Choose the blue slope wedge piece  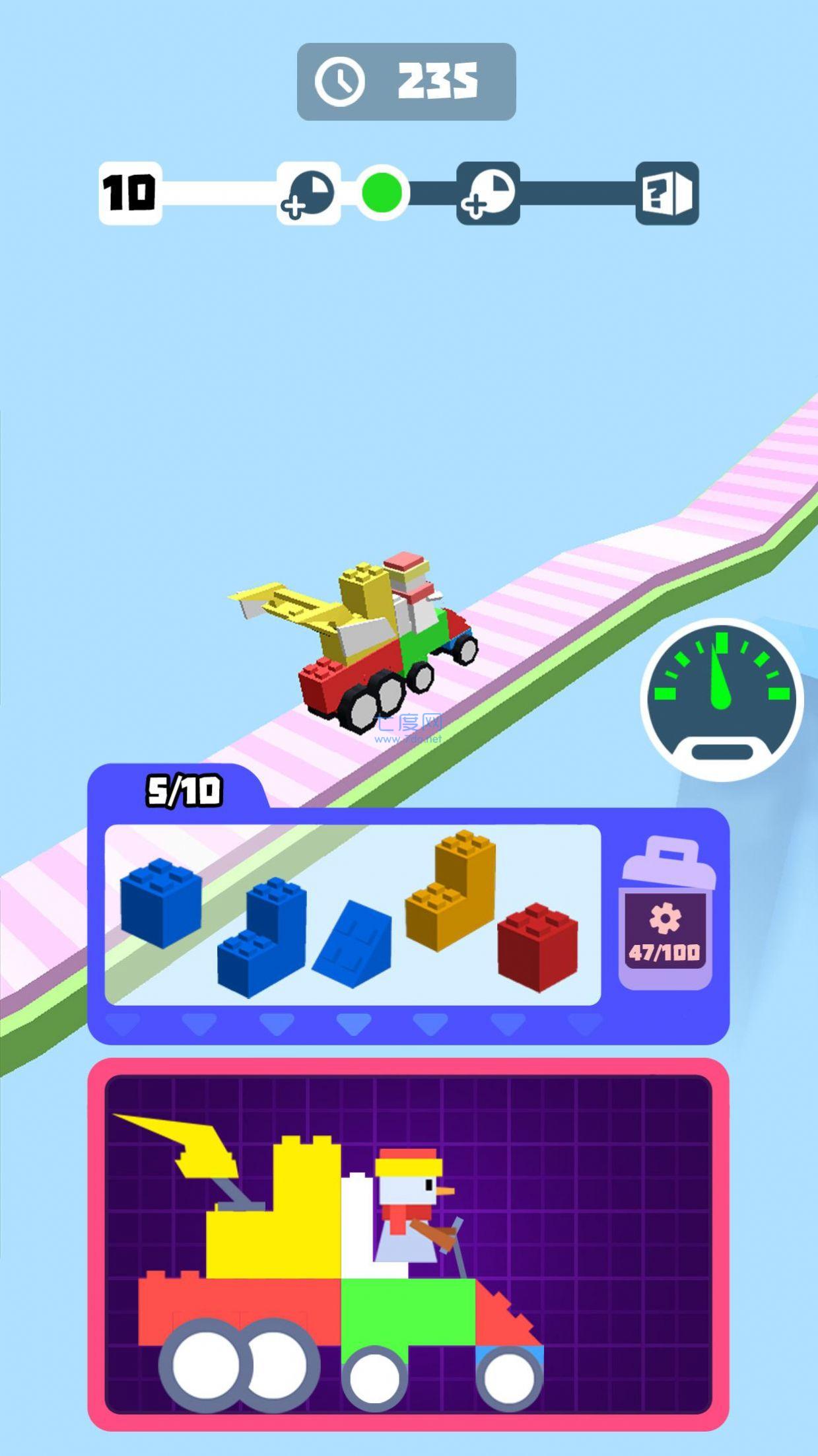(354, 940)
